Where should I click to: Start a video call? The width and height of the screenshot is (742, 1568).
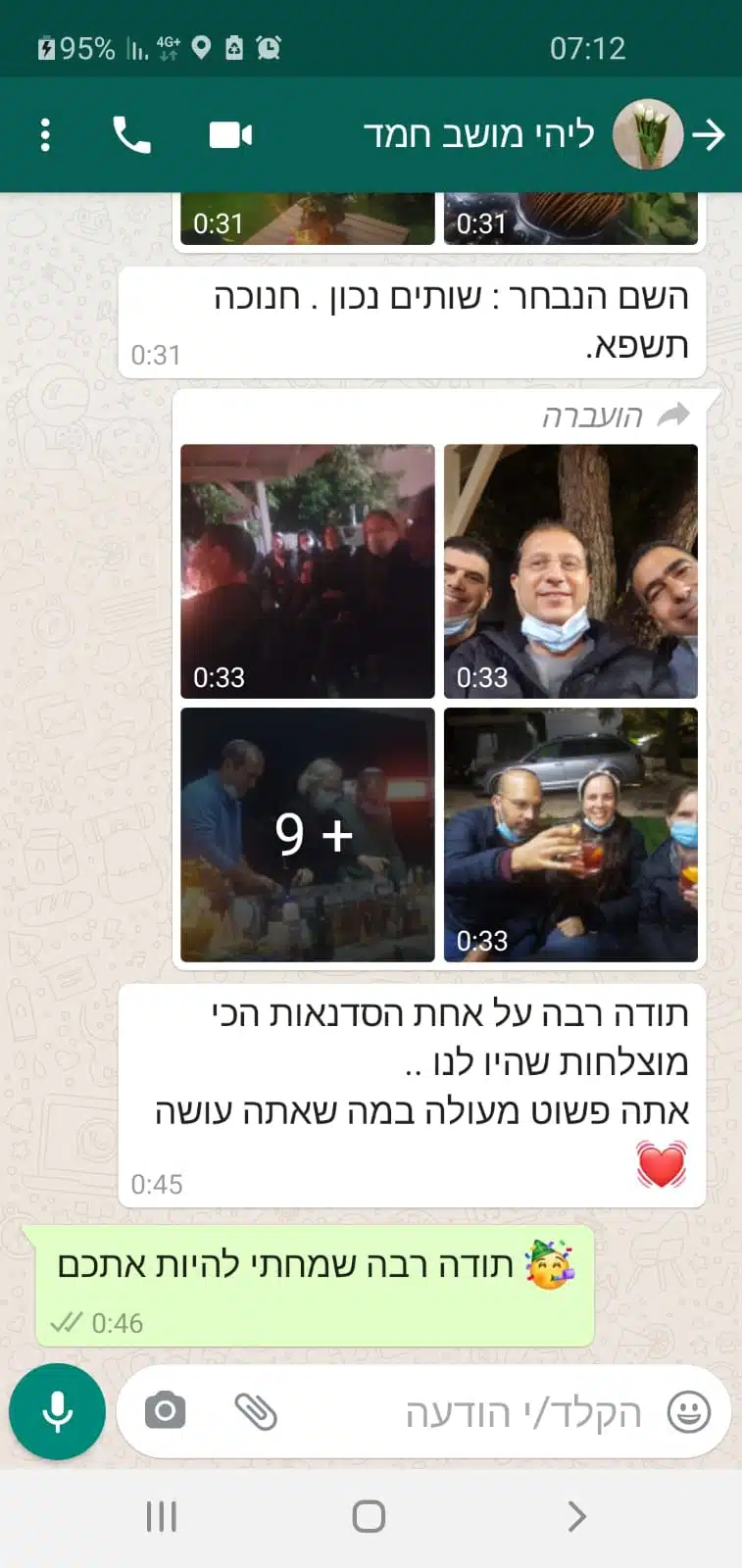231,135
